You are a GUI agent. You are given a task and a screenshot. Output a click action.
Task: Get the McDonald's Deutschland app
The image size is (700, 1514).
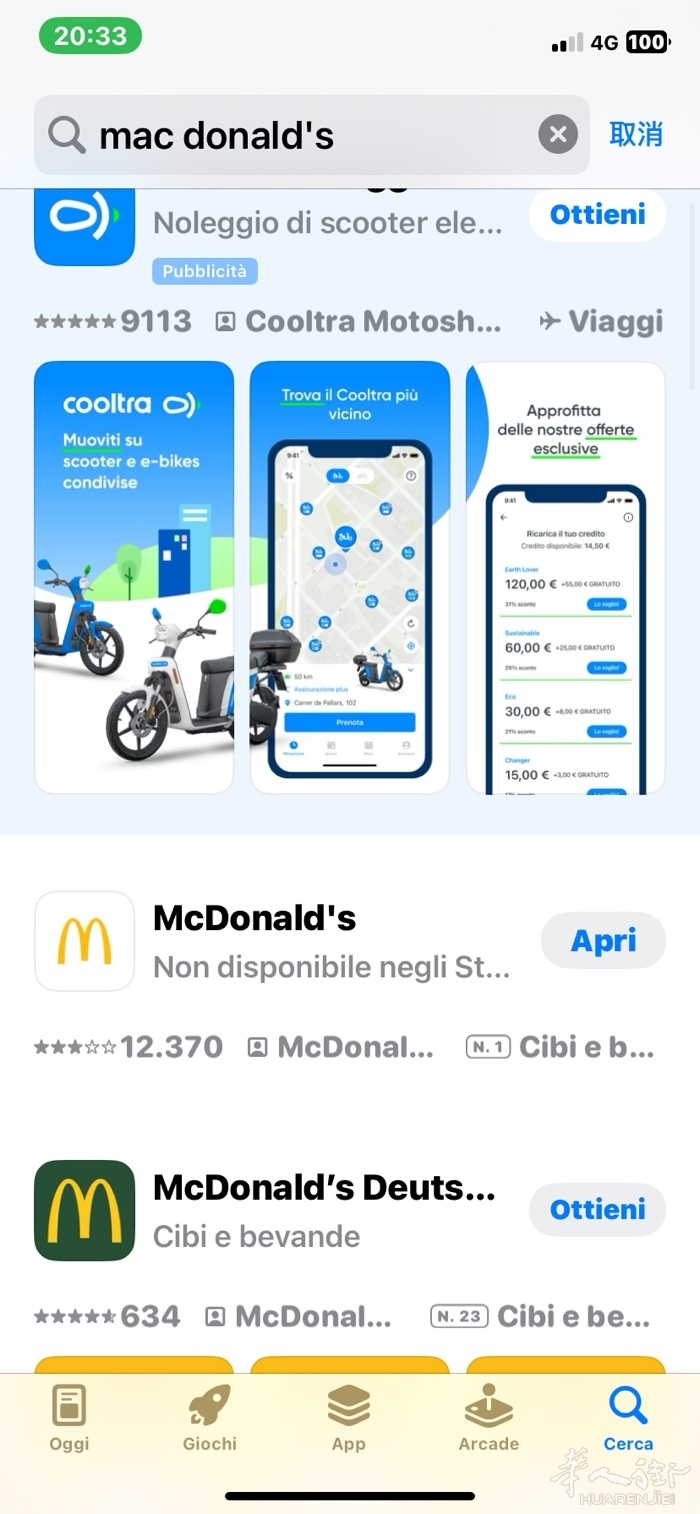pyautogui.click(x=597, y=1209)
